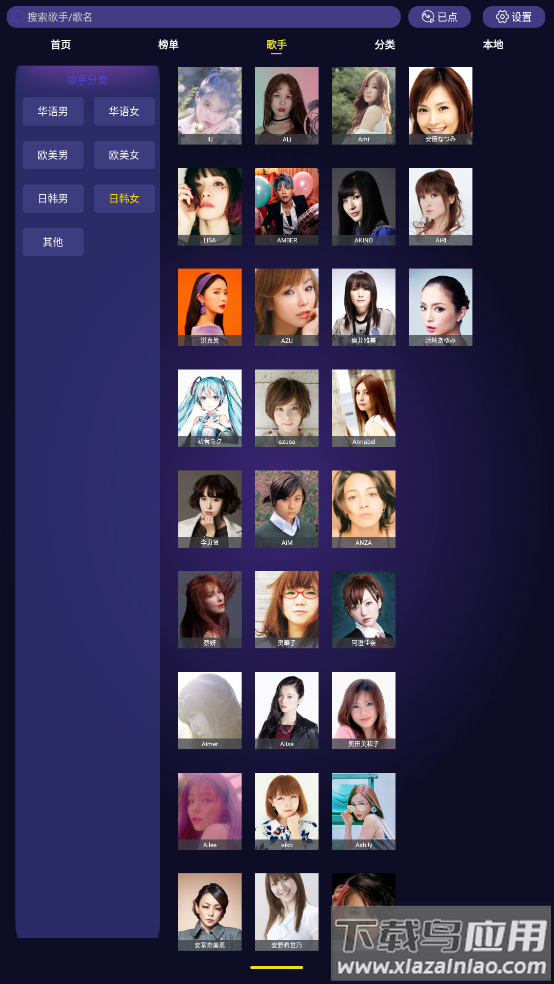Open the ANZA singer card
This screenshot has width=554, height=984.
(364, 509)
